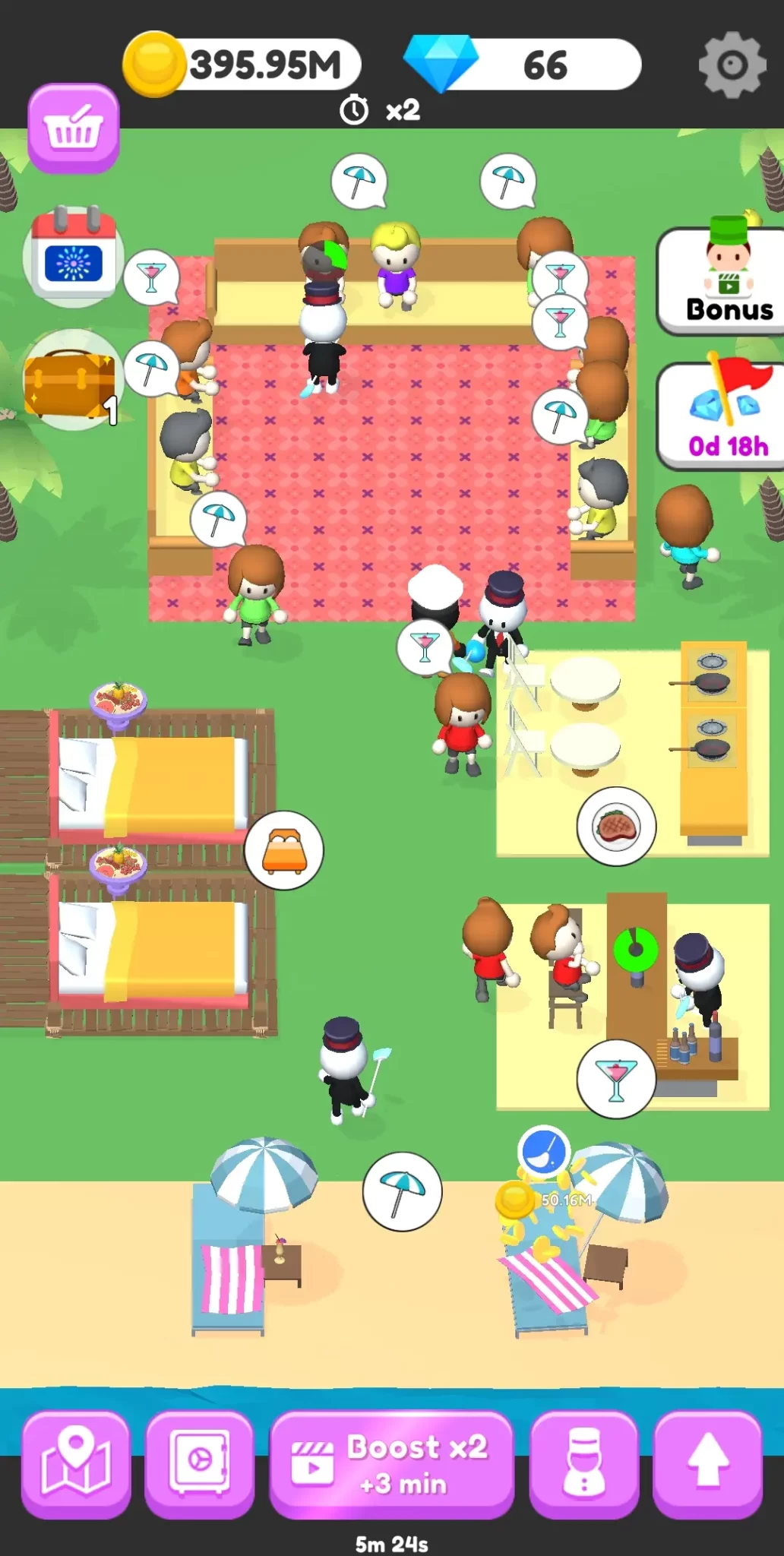Open the upgrades arrow button
The image size is (784, 1556).
[x=707, y=1463]
